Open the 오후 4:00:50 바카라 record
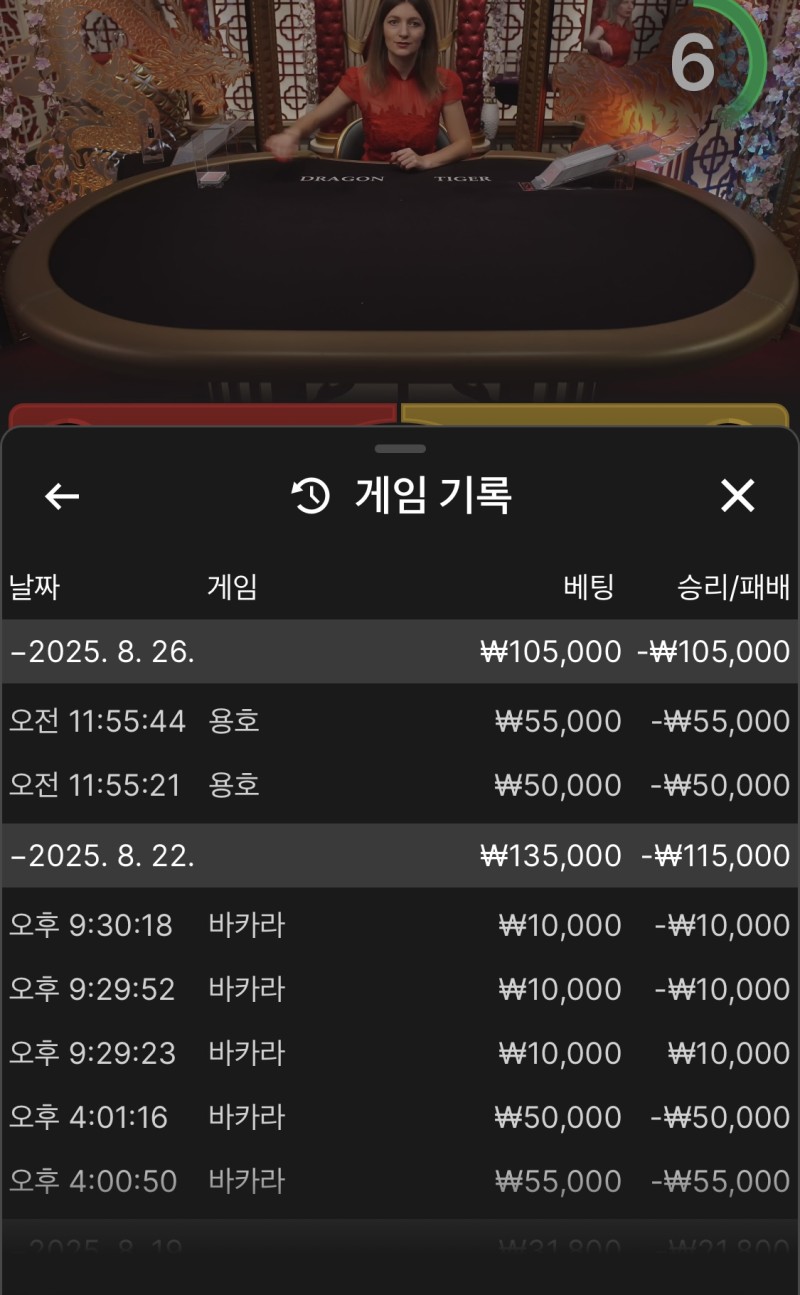 pyautogui.click(x=400, y=1181)
